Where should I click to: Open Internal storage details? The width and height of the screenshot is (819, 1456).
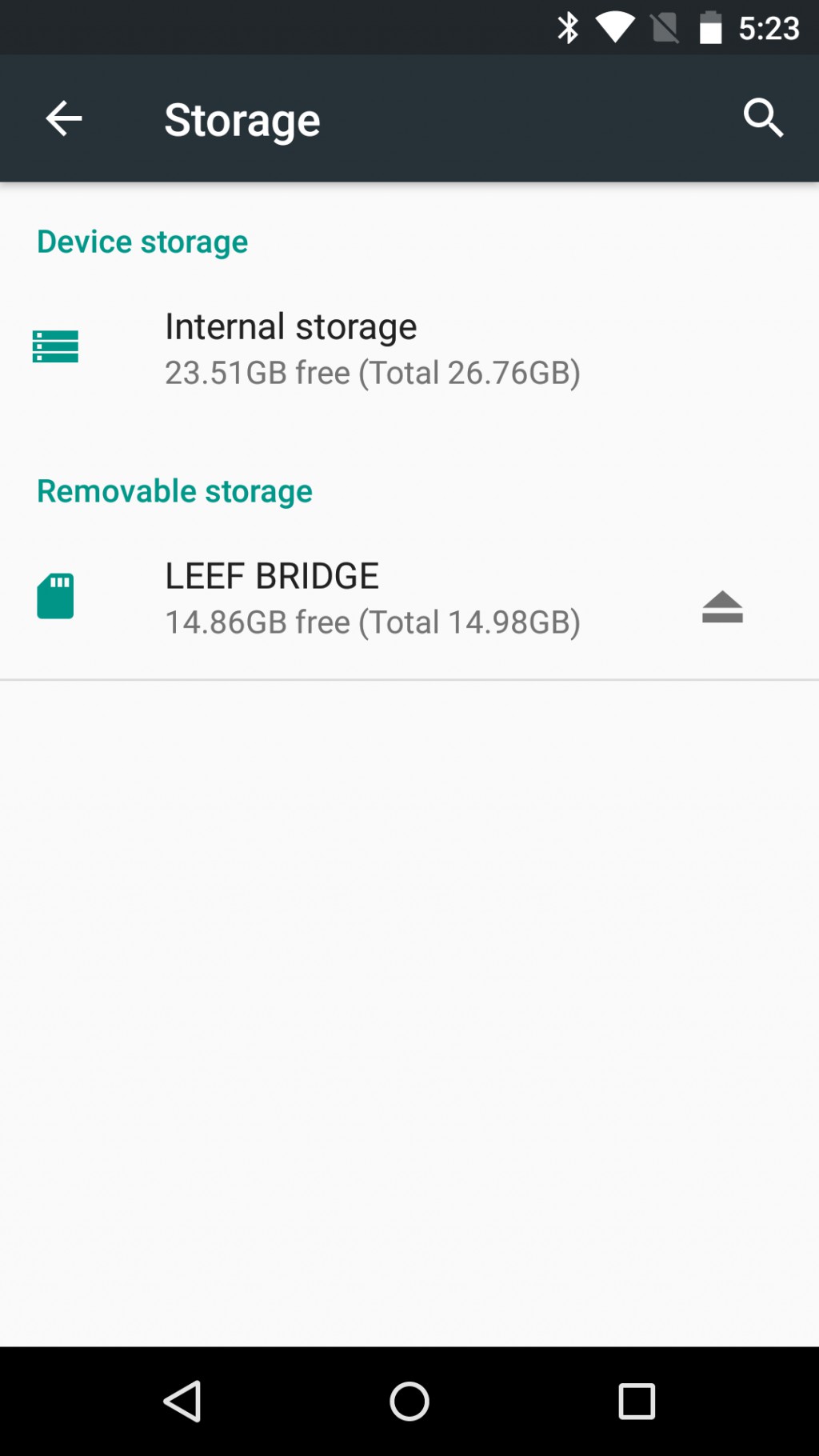pos(409,350)
